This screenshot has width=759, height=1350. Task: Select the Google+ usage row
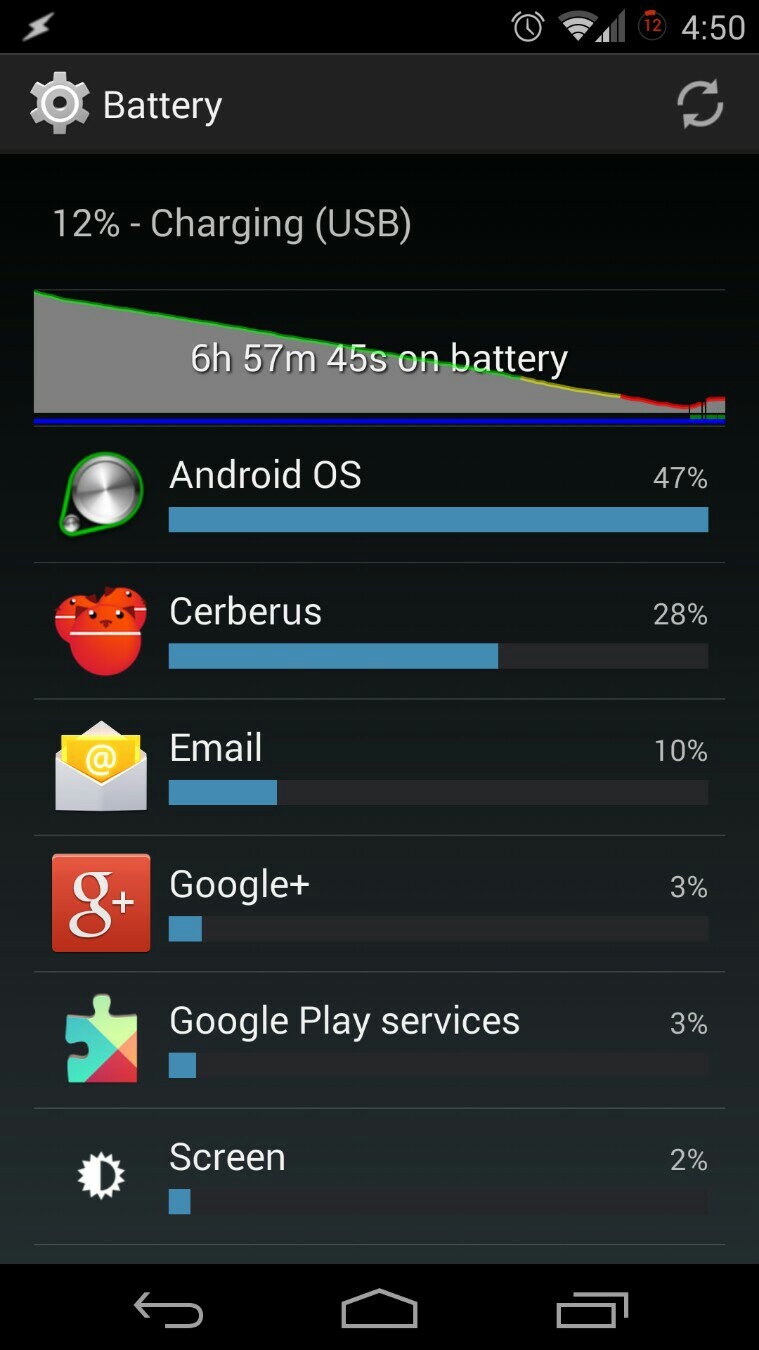[x=379, y=904]
